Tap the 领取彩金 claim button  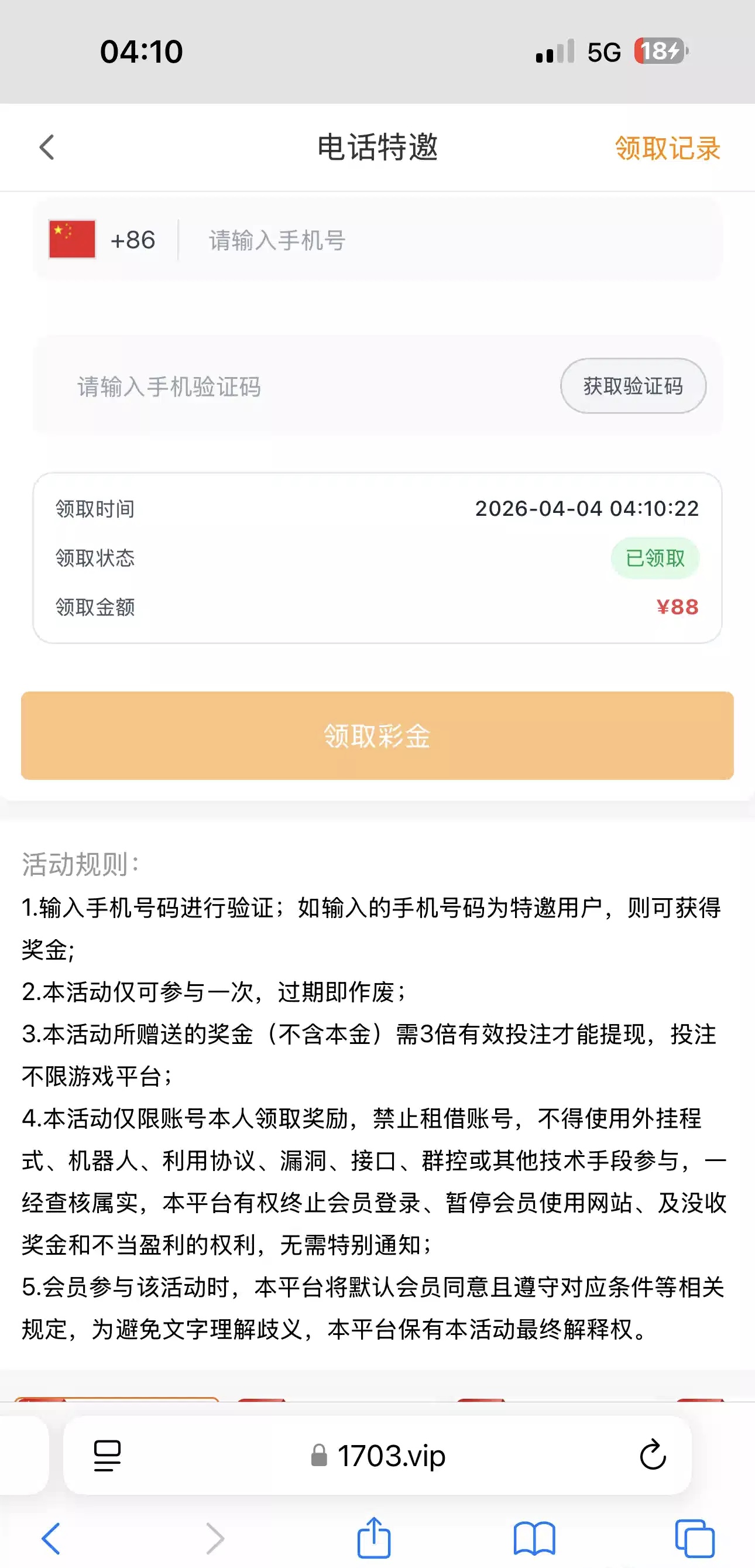377,735
